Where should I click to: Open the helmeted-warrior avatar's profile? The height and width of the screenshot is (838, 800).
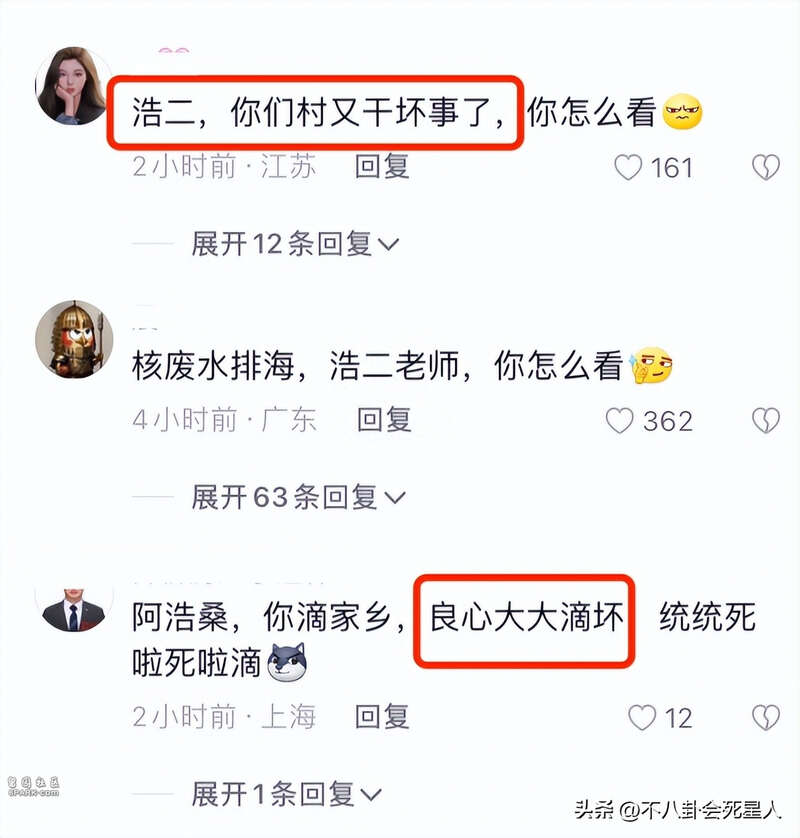(74, 339)
